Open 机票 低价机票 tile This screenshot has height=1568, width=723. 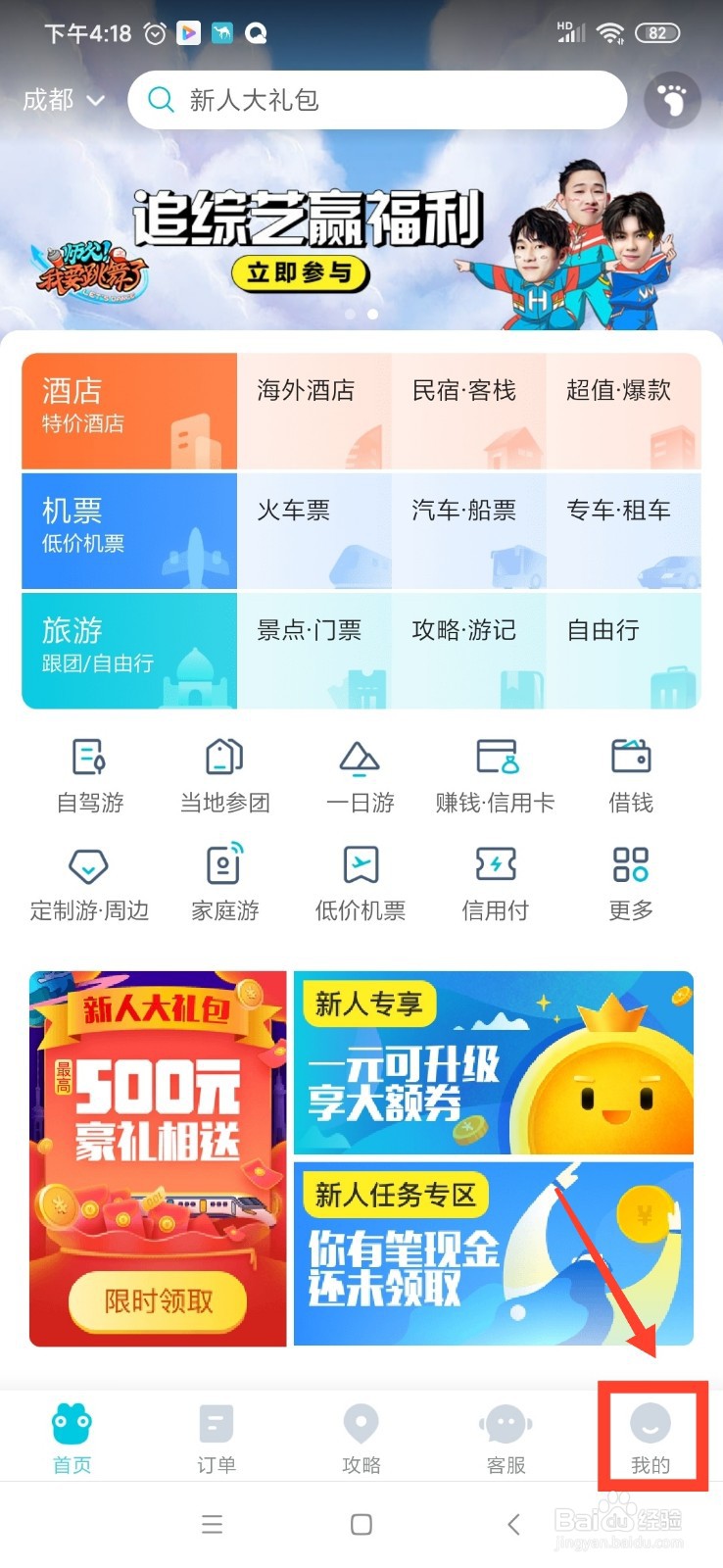click(x=129, y=530)
